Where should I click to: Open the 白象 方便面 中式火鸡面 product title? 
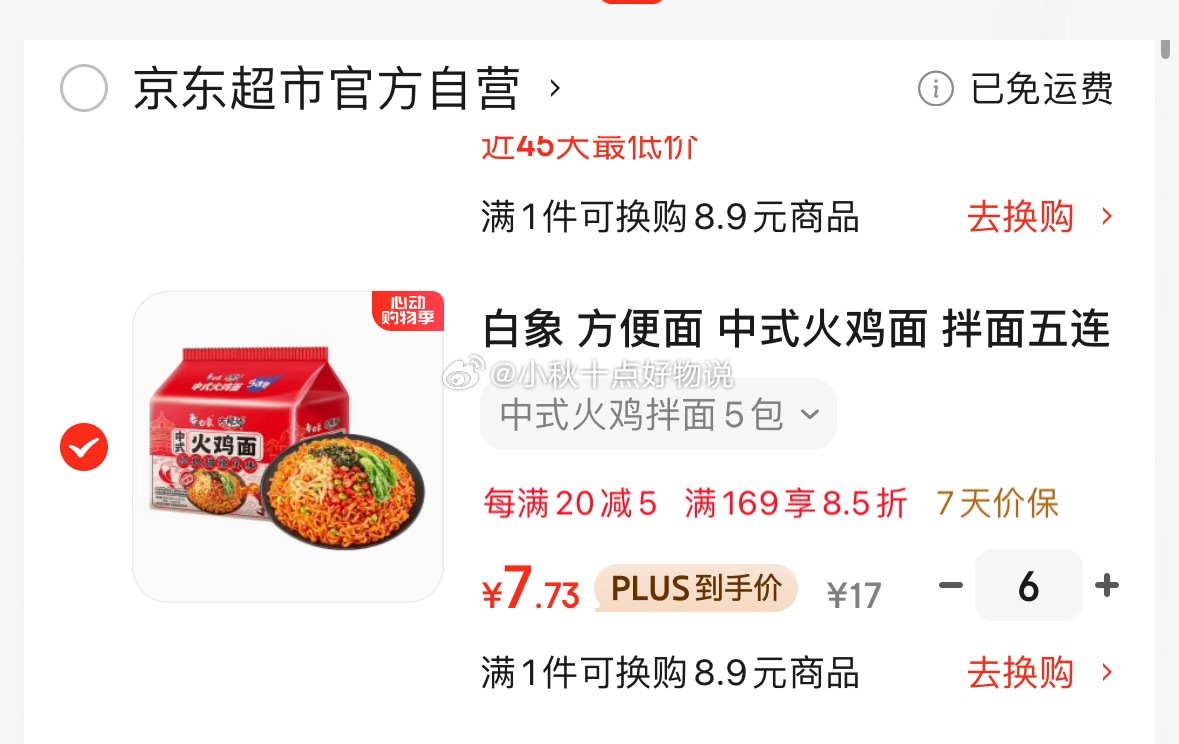pos(795,329)
